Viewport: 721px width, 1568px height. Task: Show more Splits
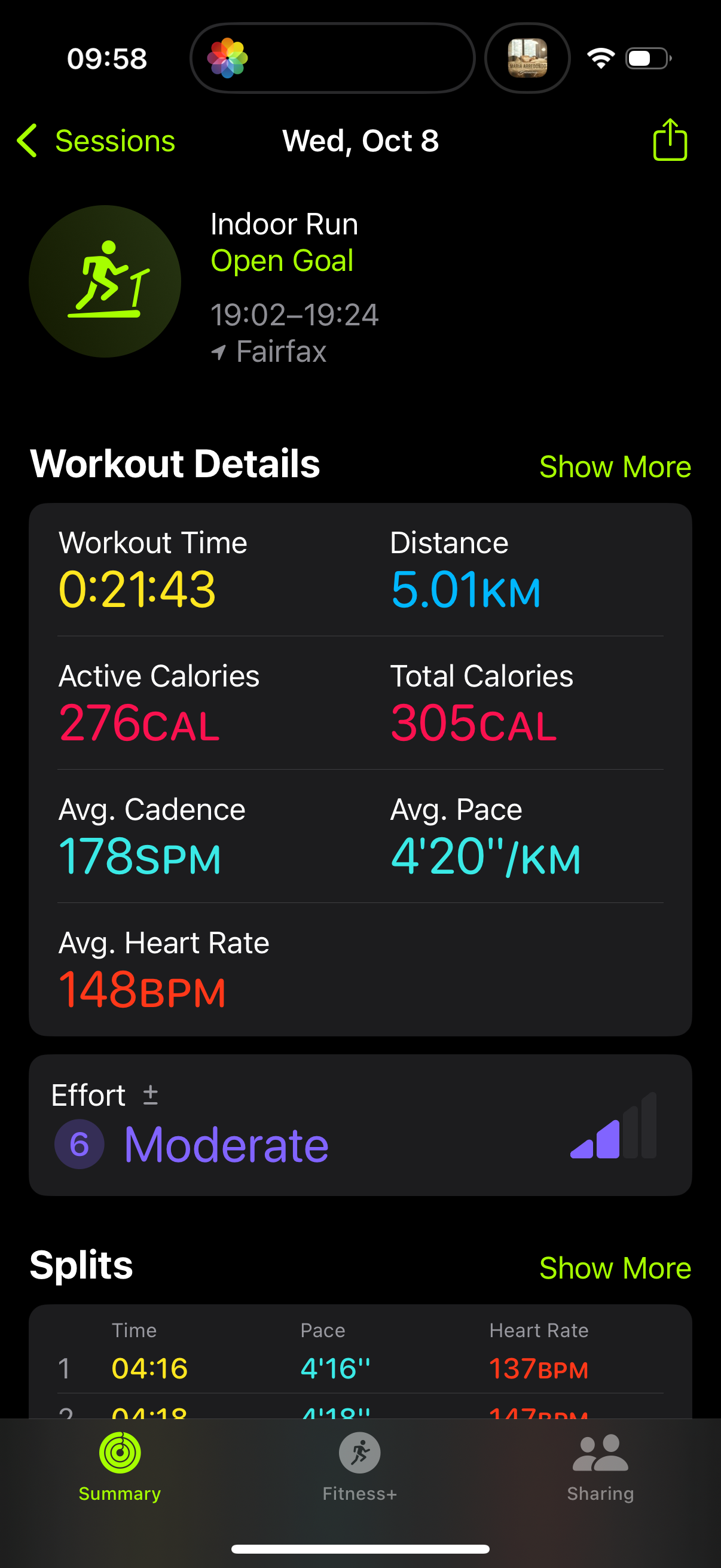point(615,1268)
